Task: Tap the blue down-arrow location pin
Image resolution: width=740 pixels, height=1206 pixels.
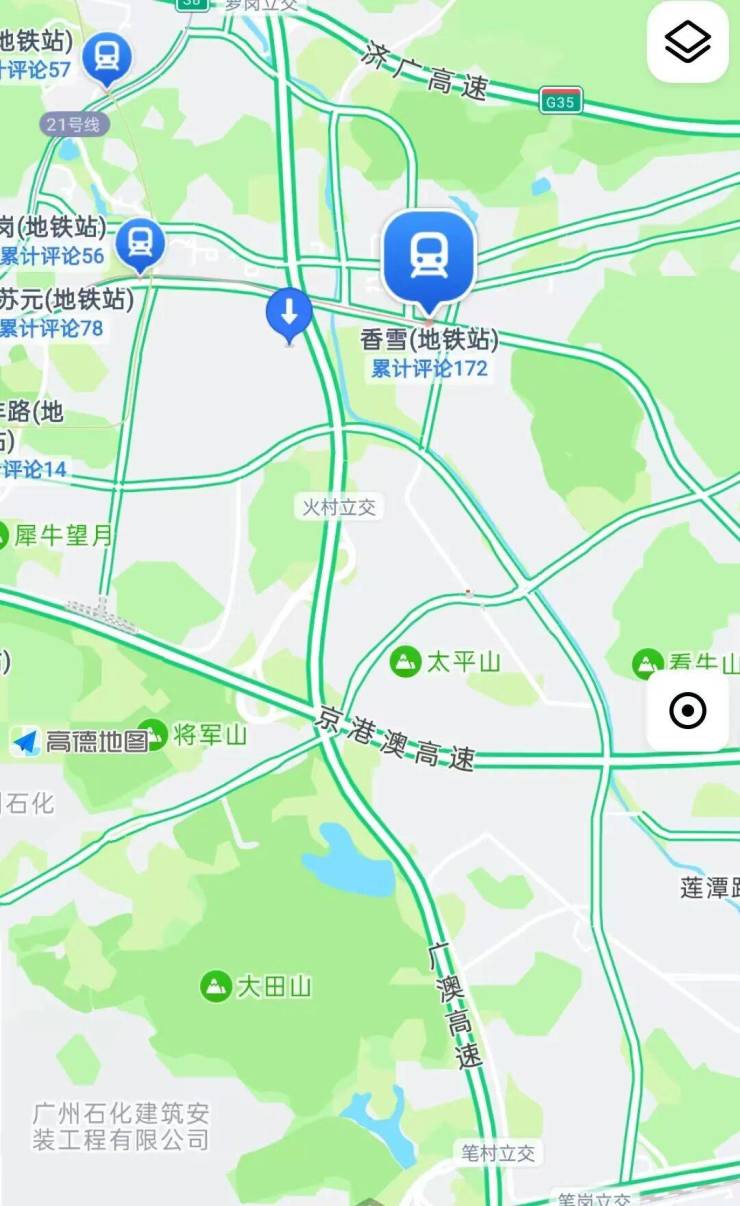Action: pyautogui.click(x=289, y=313)
